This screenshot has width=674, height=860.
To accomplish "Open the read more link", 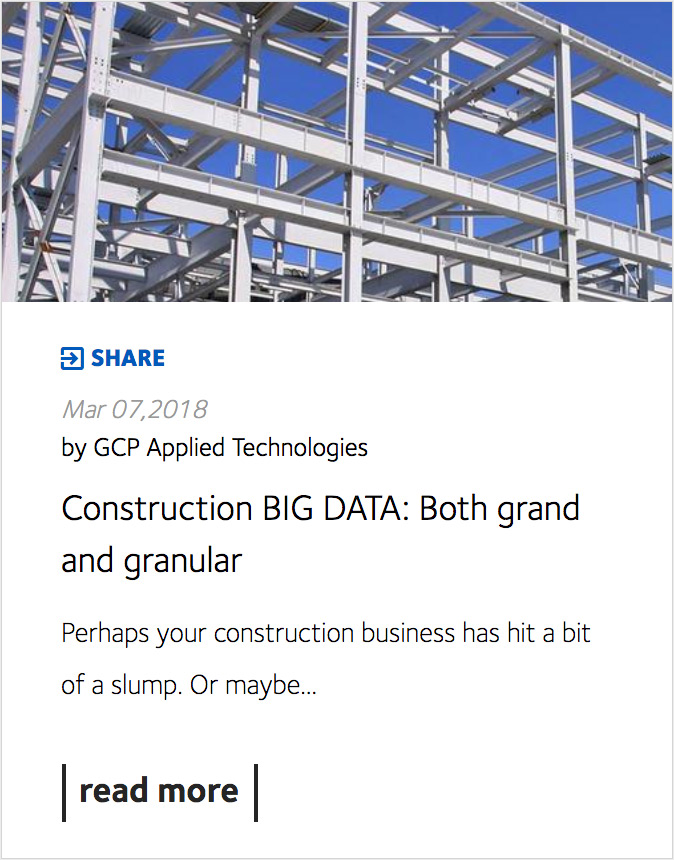I will [x=159, y=791].
